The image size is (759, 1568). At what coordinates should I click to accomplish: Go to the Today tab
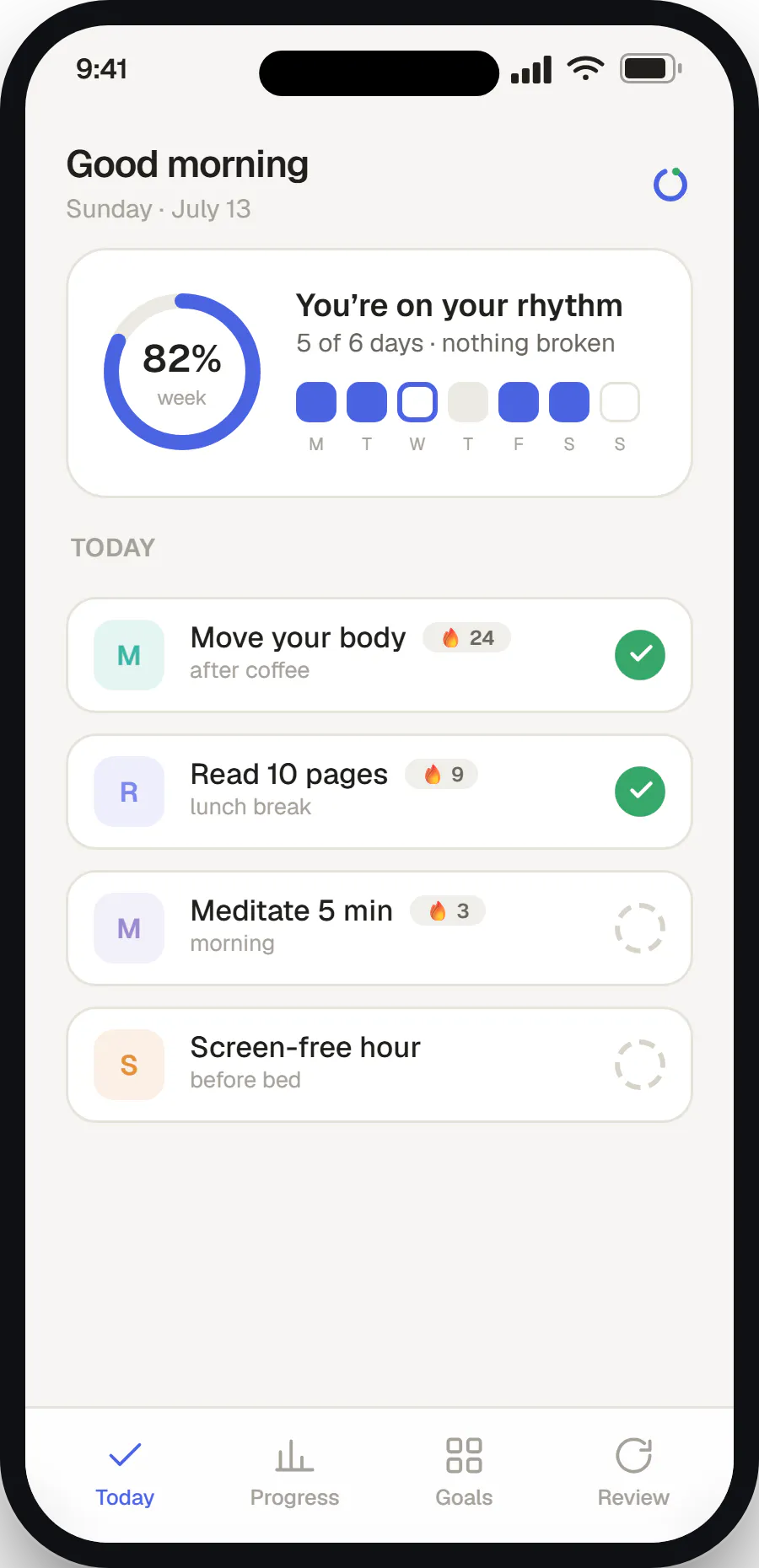pyautogui.click(x=125, y=1473)
